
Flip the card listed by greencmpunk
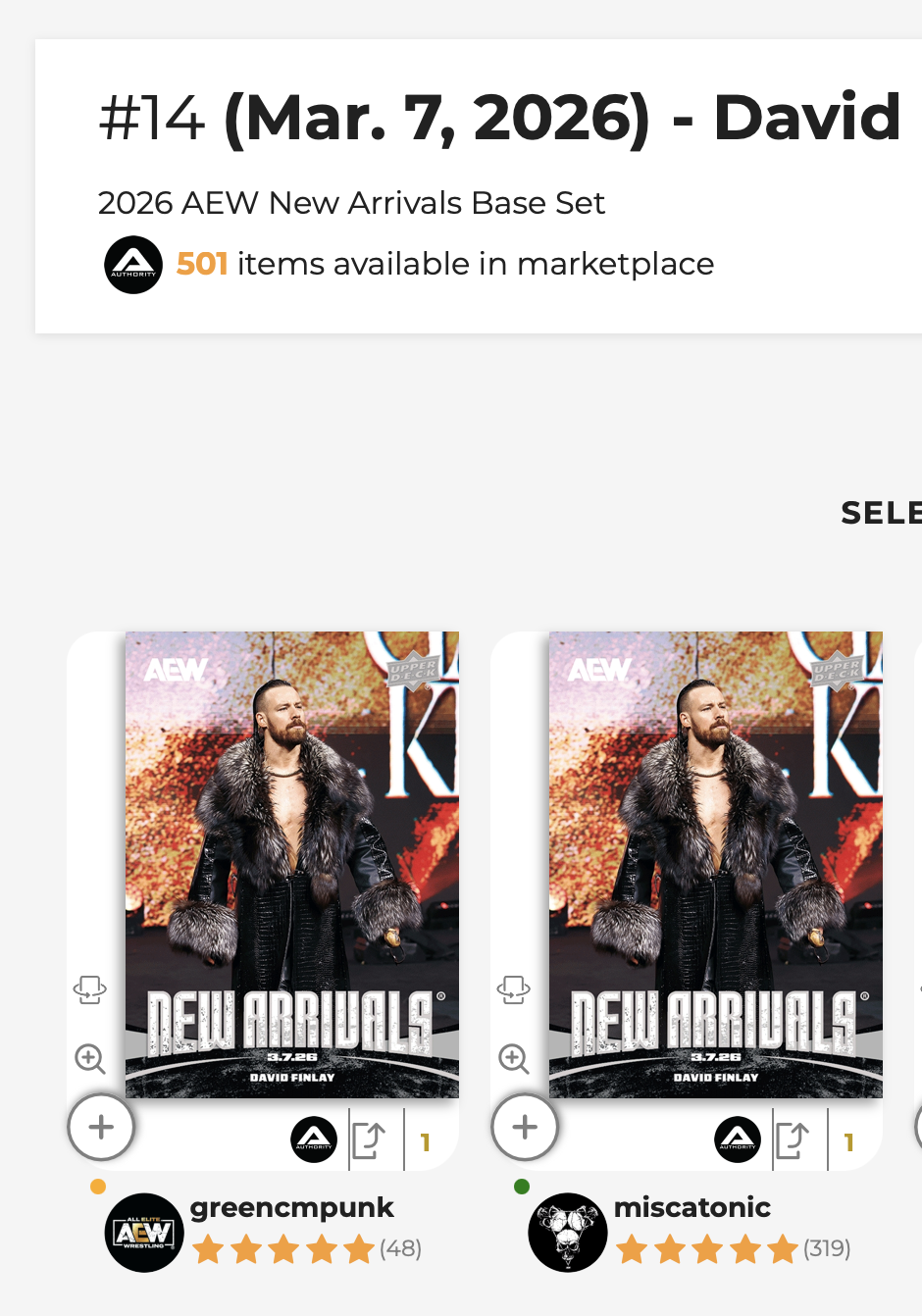90,989
